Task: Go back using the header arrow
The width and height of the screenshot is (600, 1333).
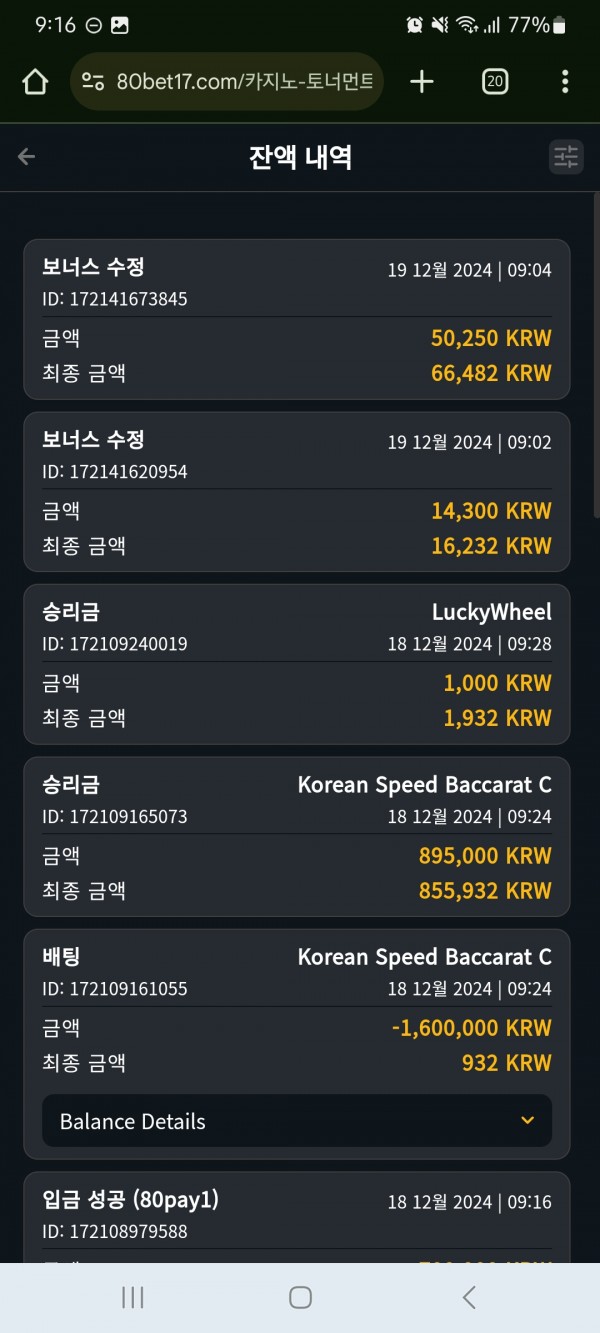Action: coord(27,157)
